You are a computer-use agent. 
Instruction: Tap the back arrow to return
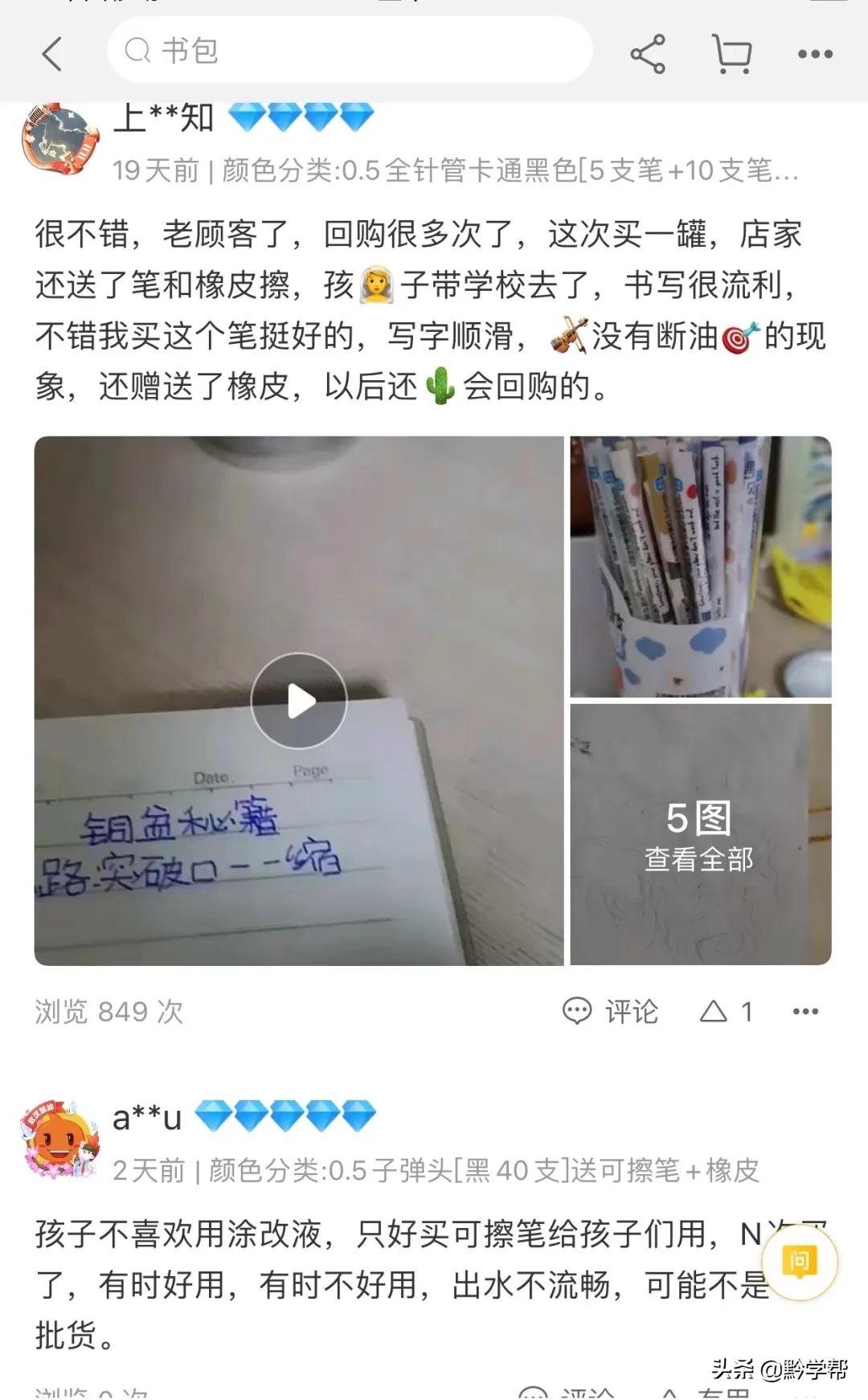[51, 51]
